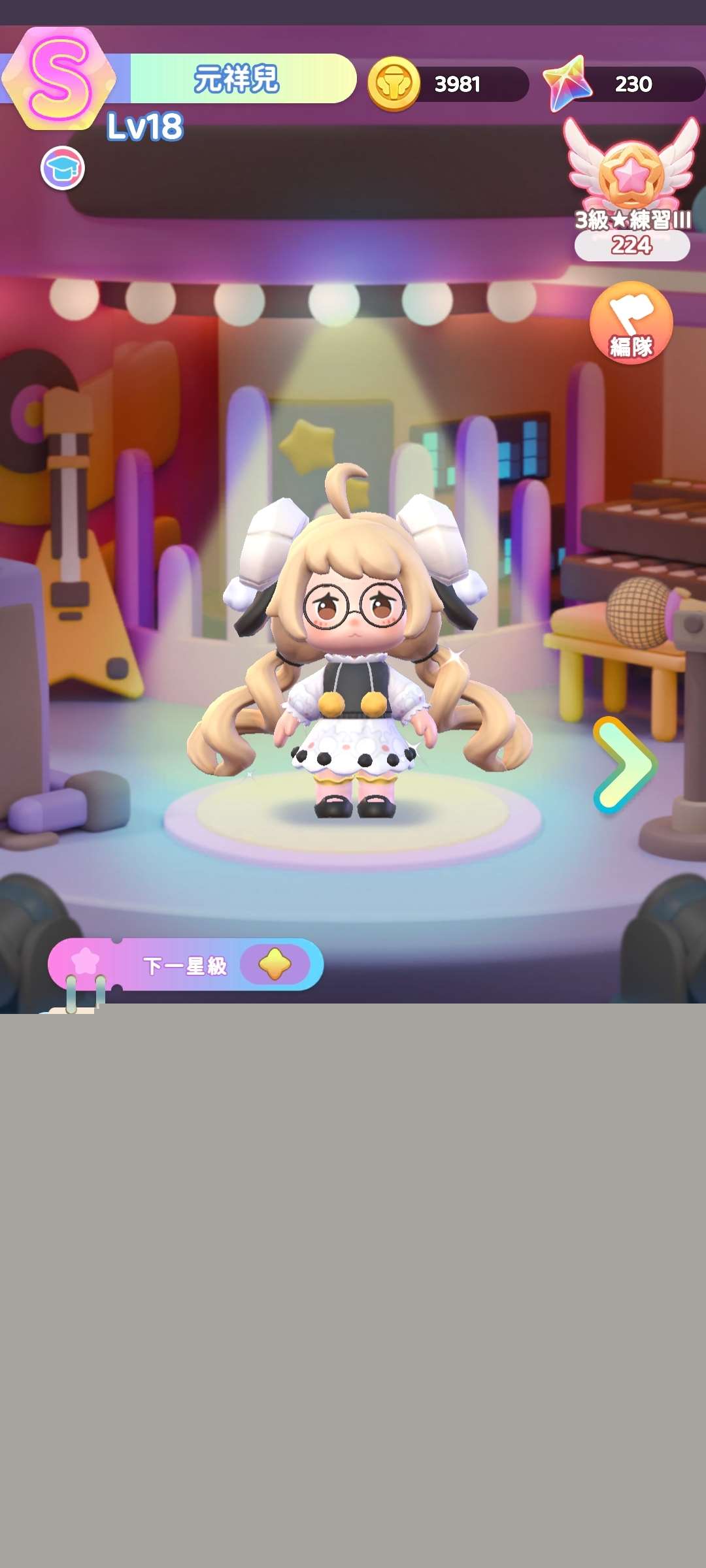Tap the next character arrow
The image size is (706, 1568).
pos(624,765)
